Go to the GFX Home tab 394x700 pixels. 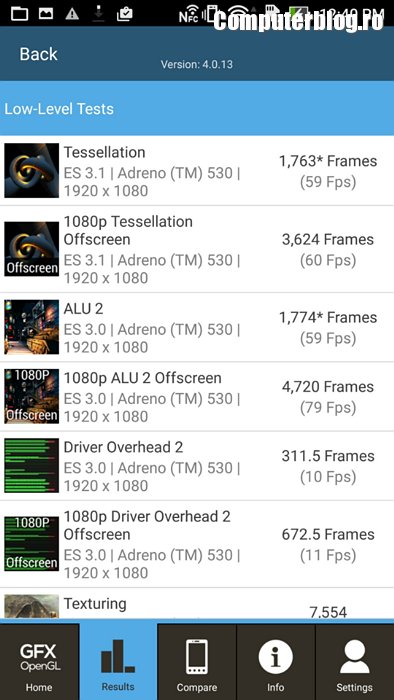point(39,662)
